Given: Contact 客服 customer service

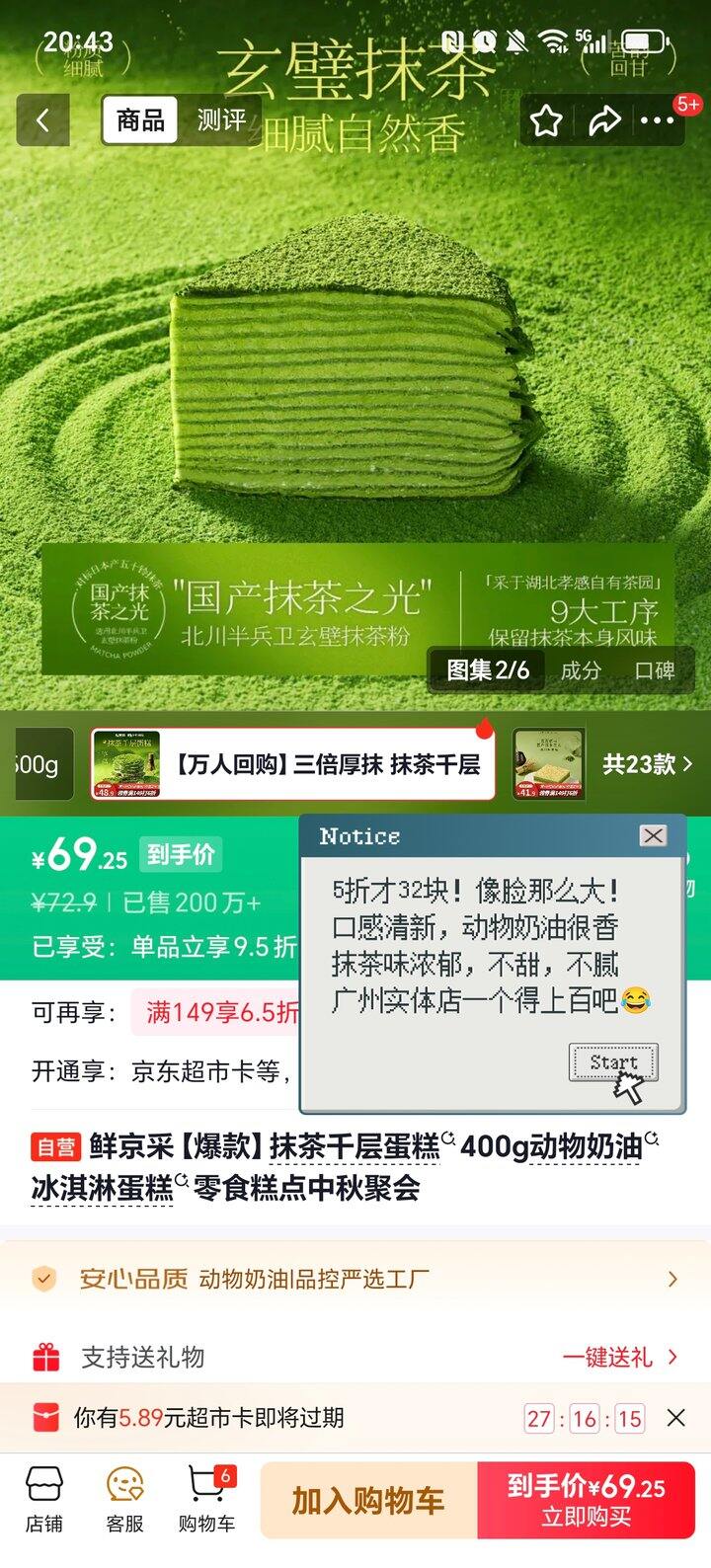Looking at the screenshot, I should [125, 1499].
